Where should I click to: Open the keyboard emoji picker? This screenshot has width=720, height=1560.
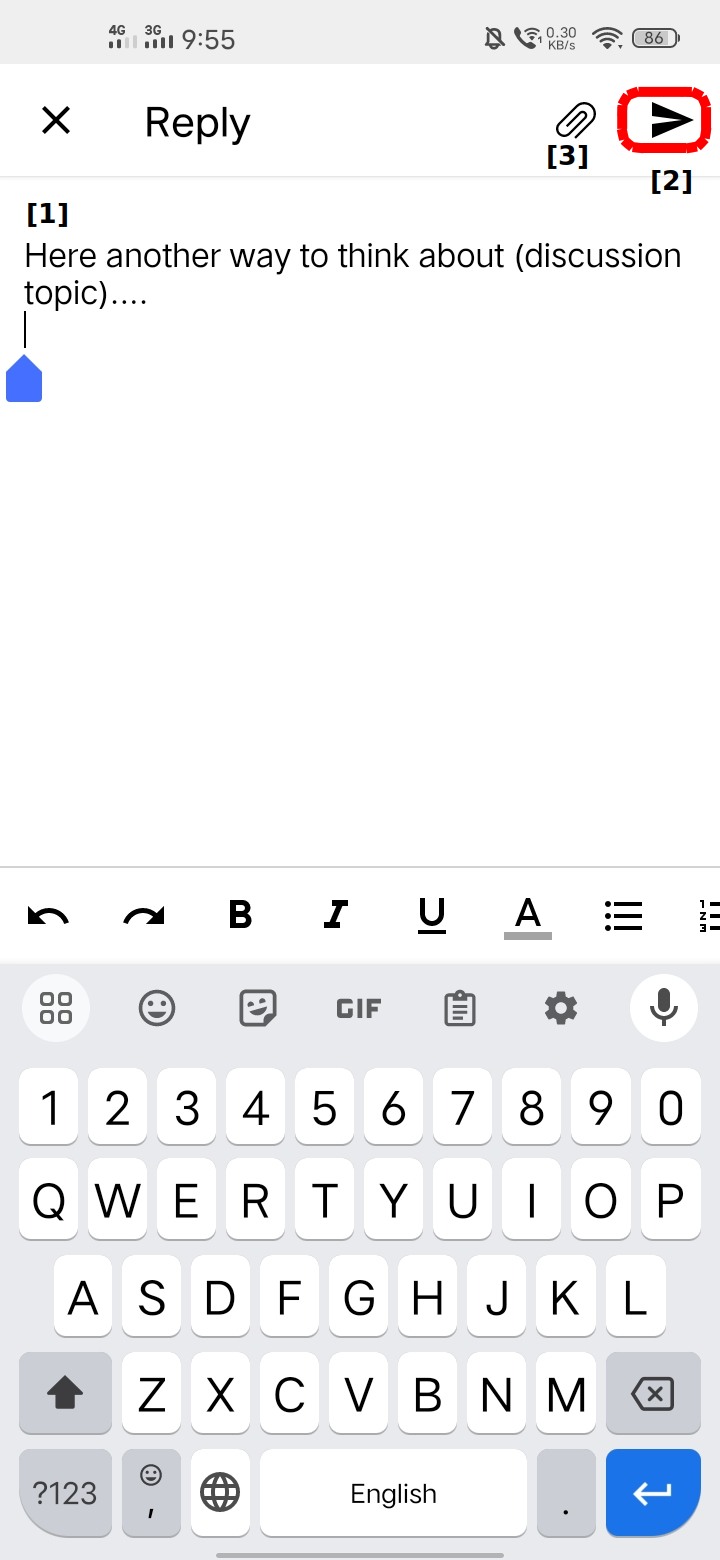[157, 1008]
